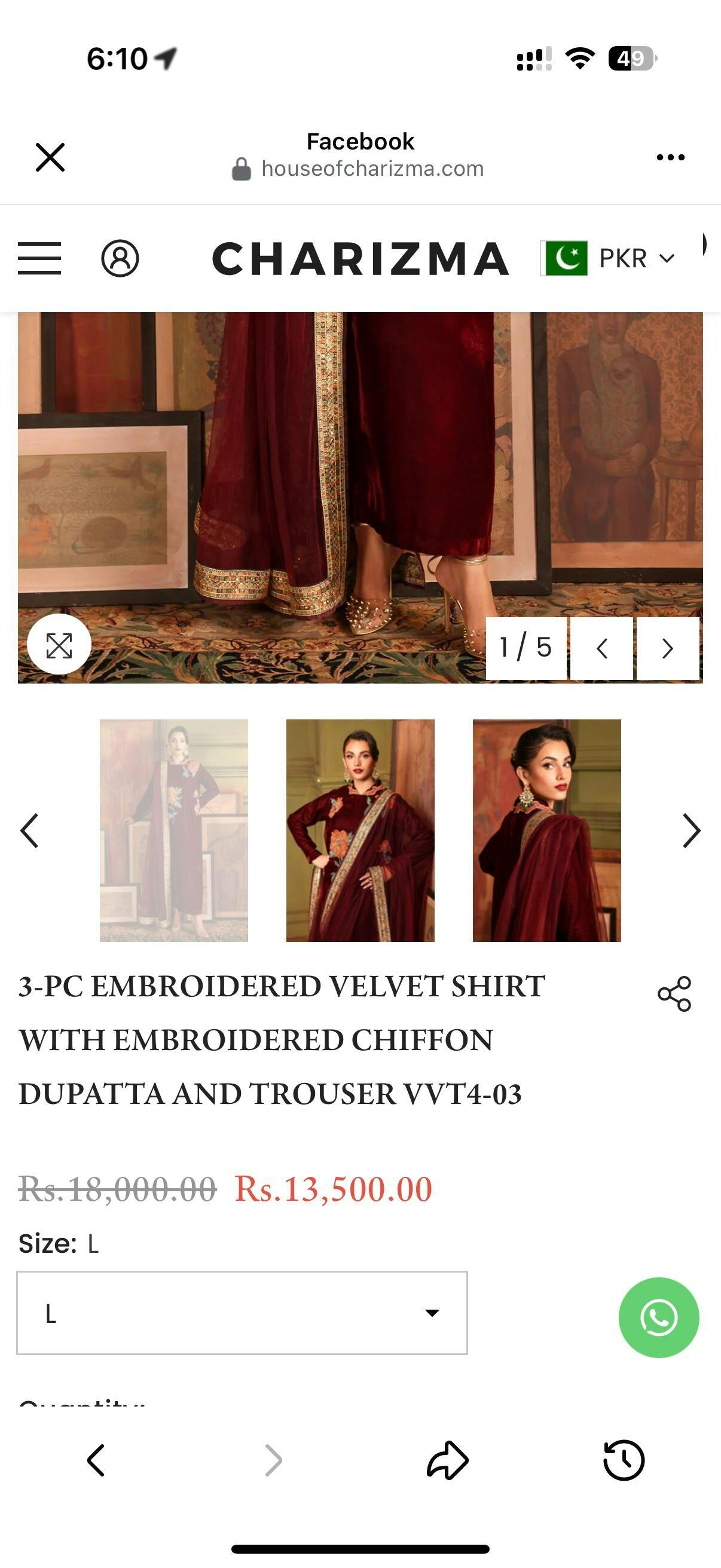The height and width of the screenshot is (1568, 721).
Task: Open the browsing history icon
Action: (624, 1460)
